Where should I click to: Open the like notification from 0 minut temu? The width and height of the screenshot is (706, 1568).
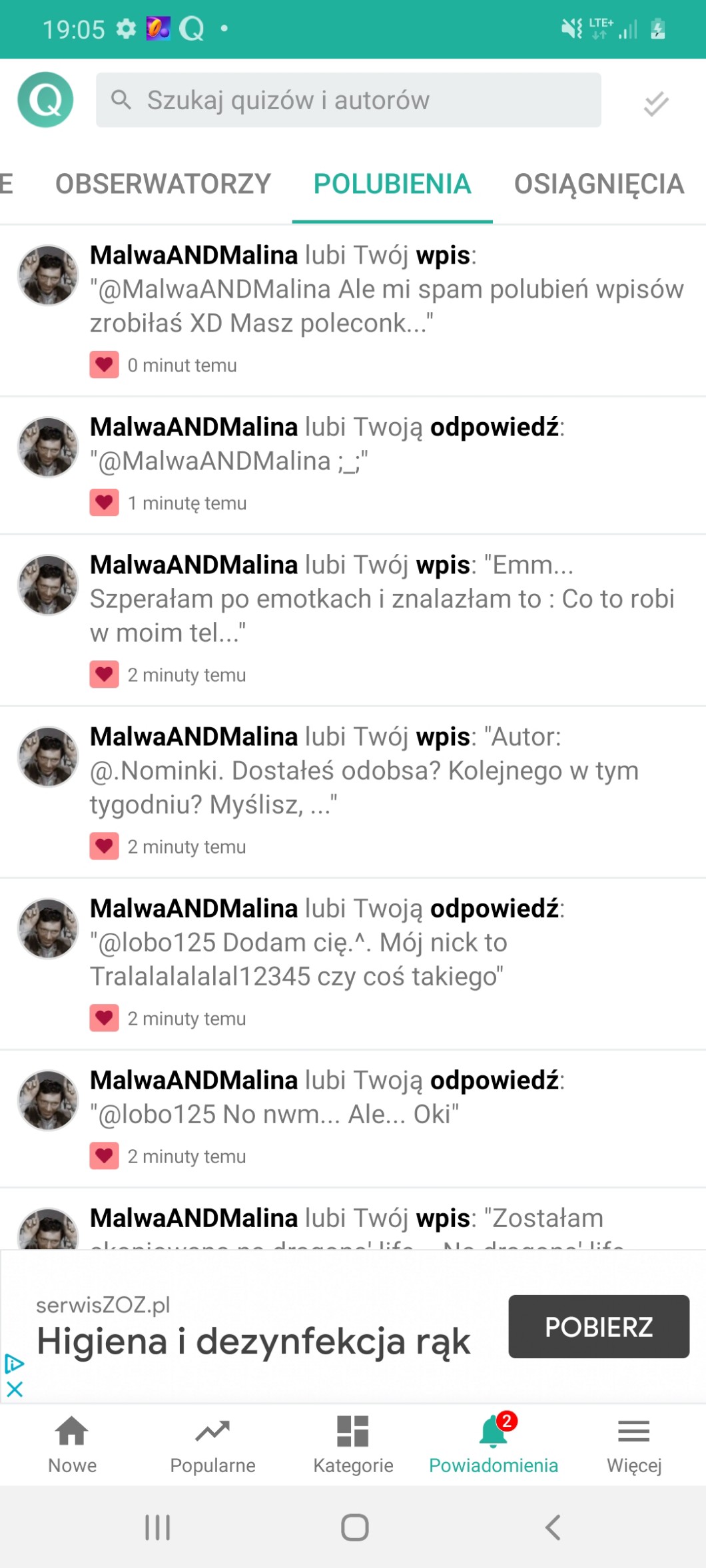(386, 308)
